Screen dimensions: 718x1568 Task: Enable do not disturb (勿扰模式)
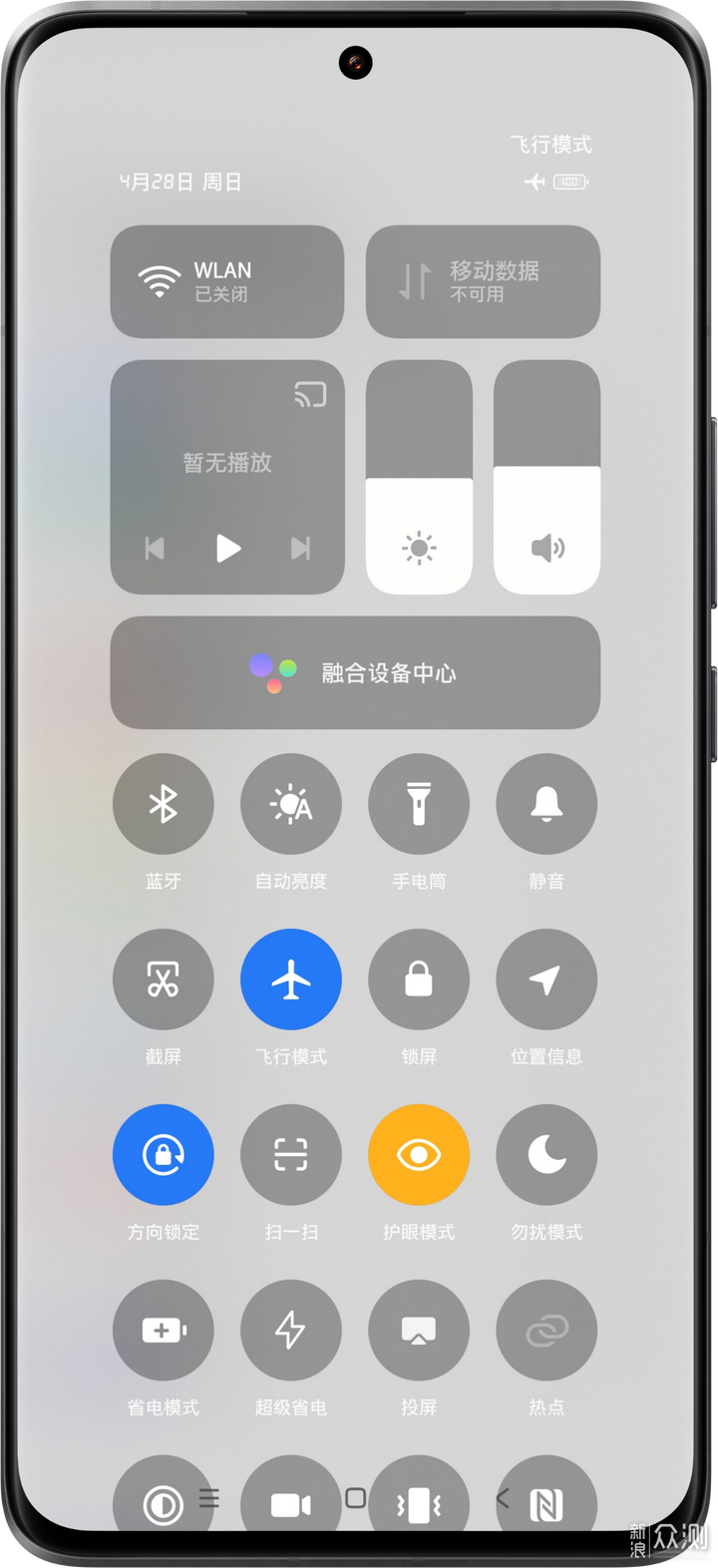[x=545, y=1154]
